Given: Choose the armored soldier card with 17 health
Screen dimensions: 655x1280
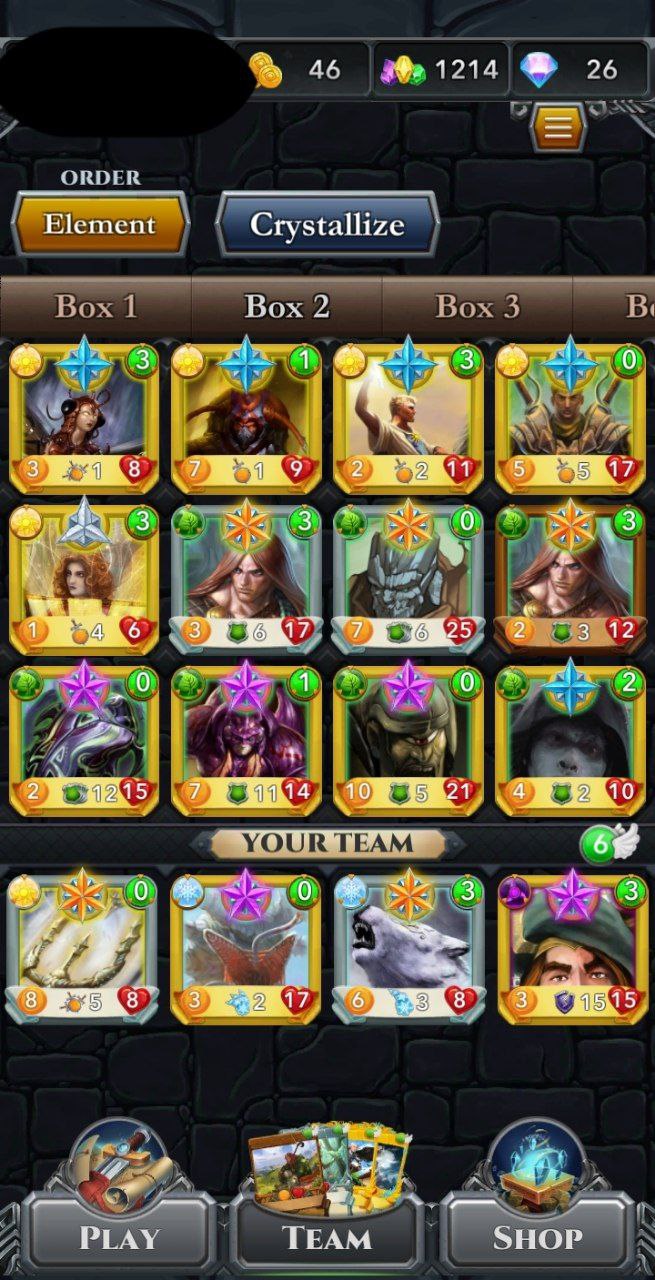Looking at the screenshot, I should [x=570, y=418].
